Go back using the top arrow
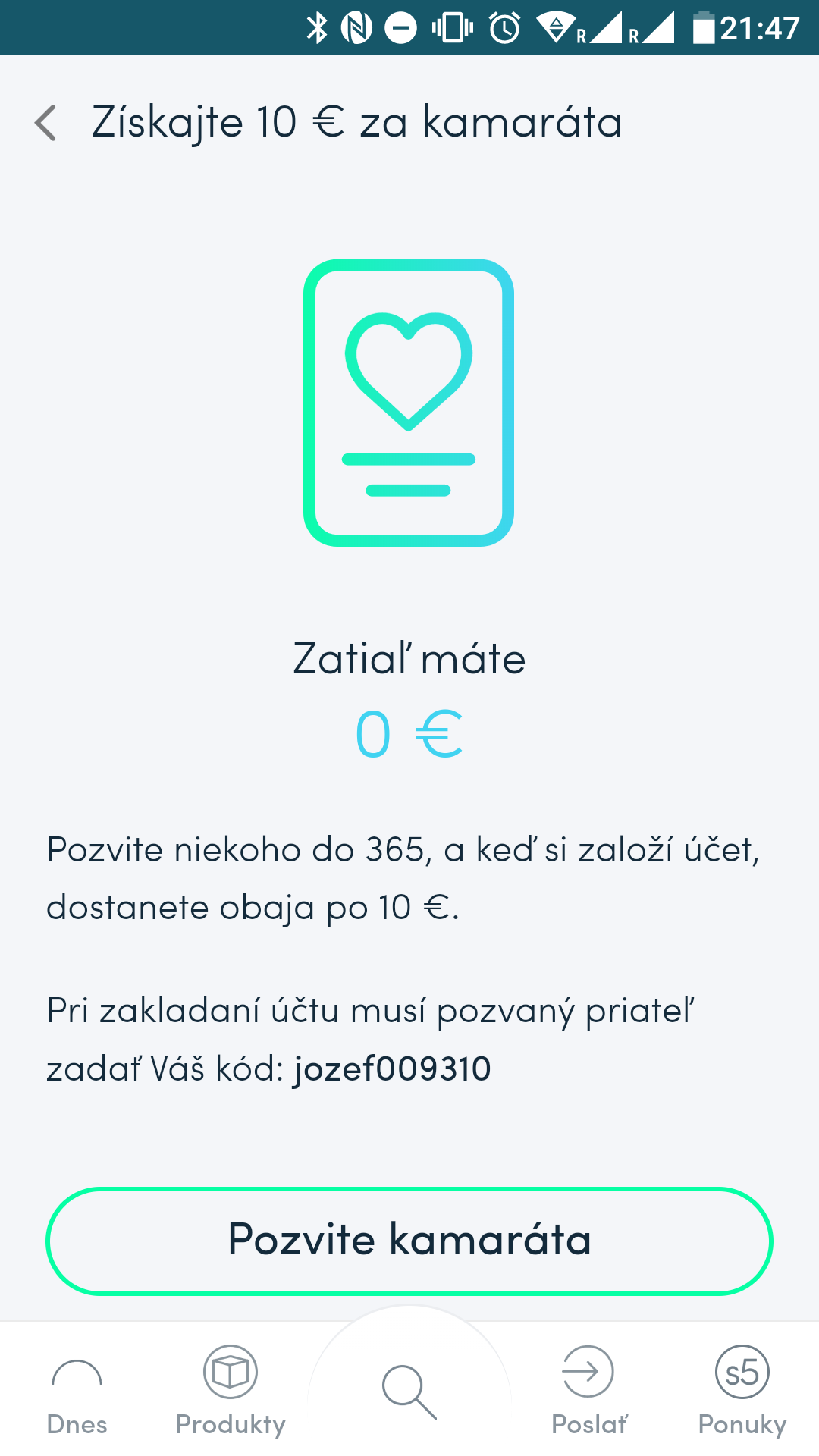 click(46, 123)
